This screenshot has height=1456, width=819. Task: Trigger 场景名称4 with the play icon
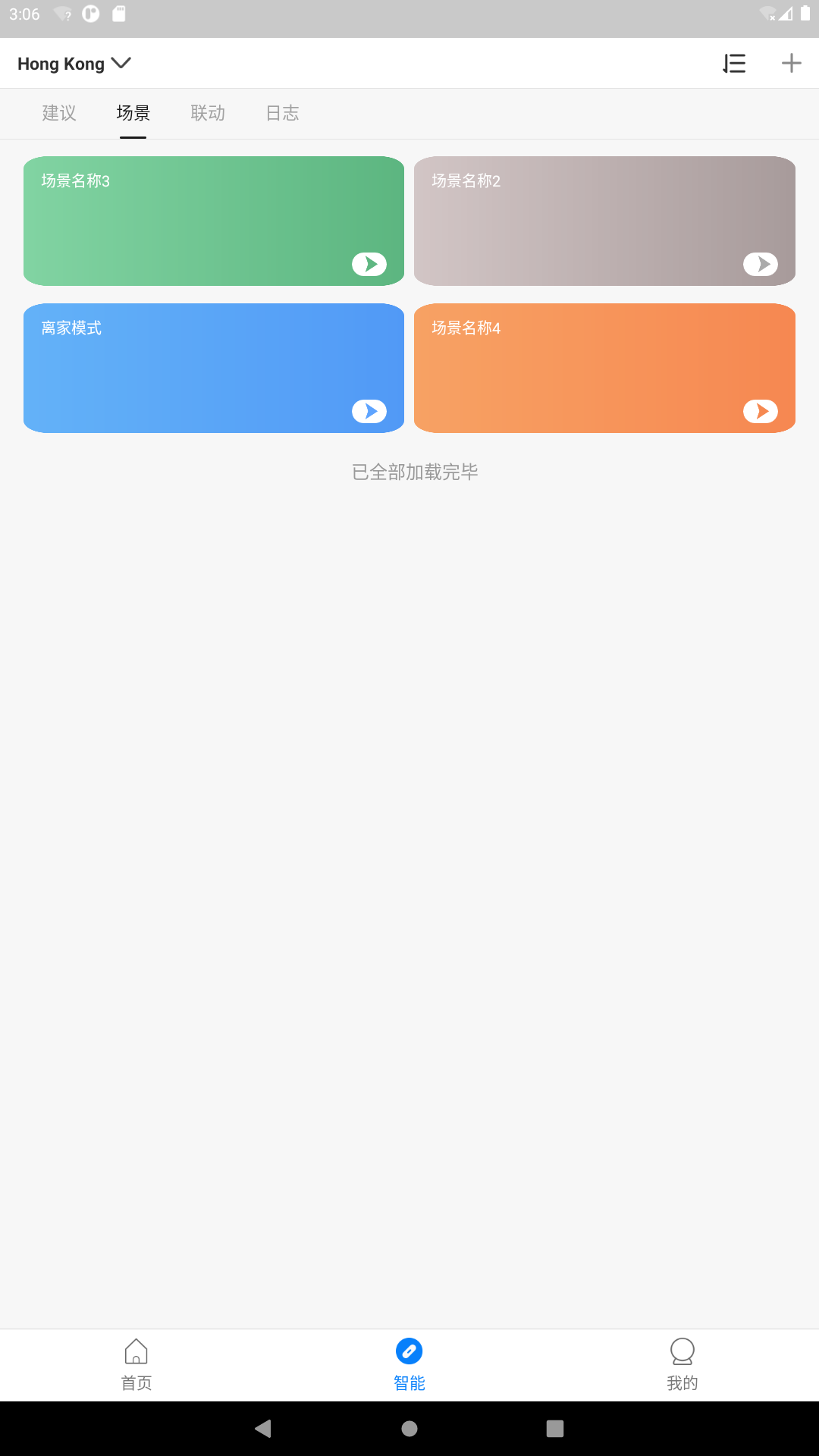[761, 412]
